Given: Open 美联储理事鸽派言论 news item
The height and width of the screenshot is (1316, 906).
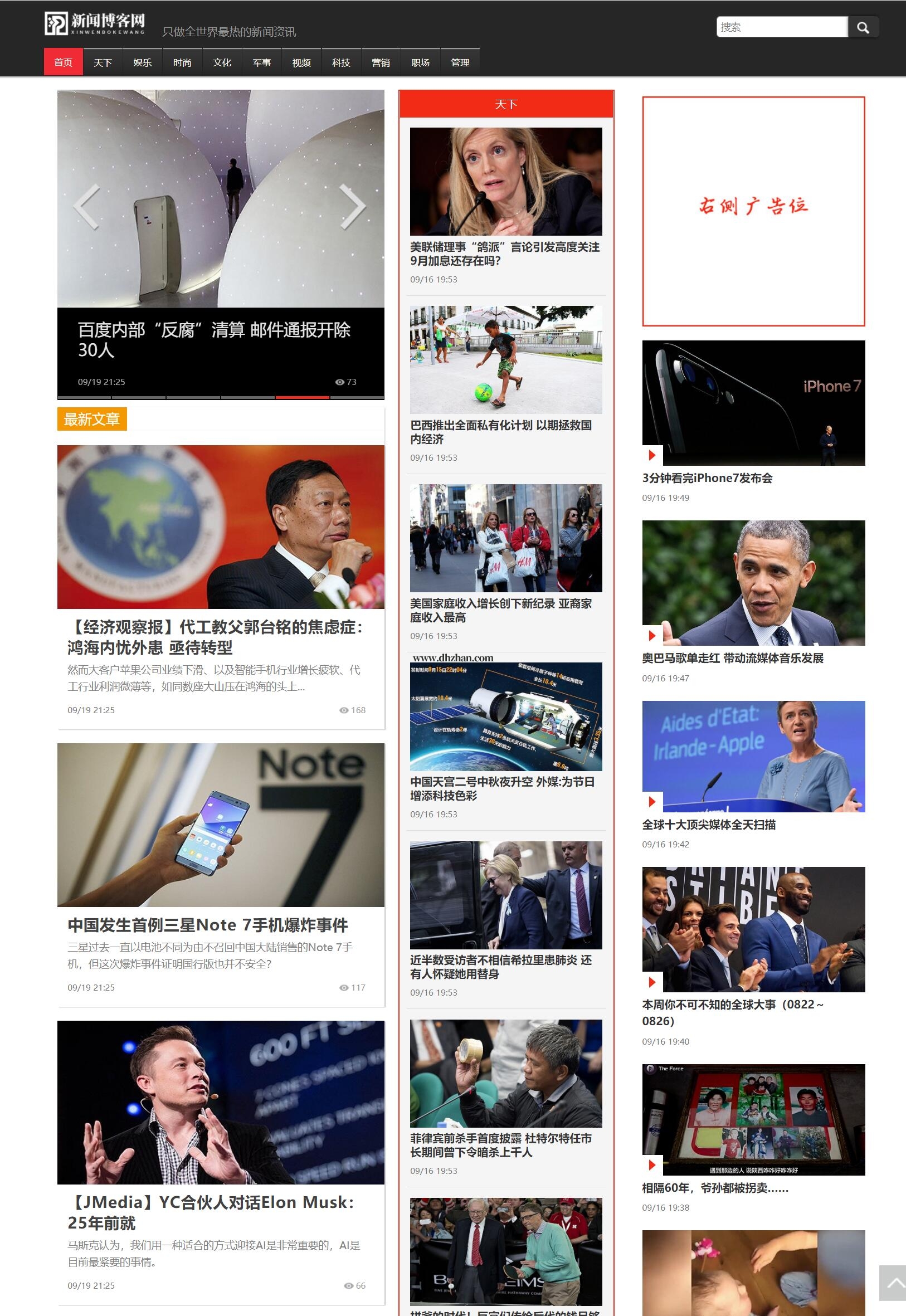Looking at the screenshot, I should [x=504, y=254].
